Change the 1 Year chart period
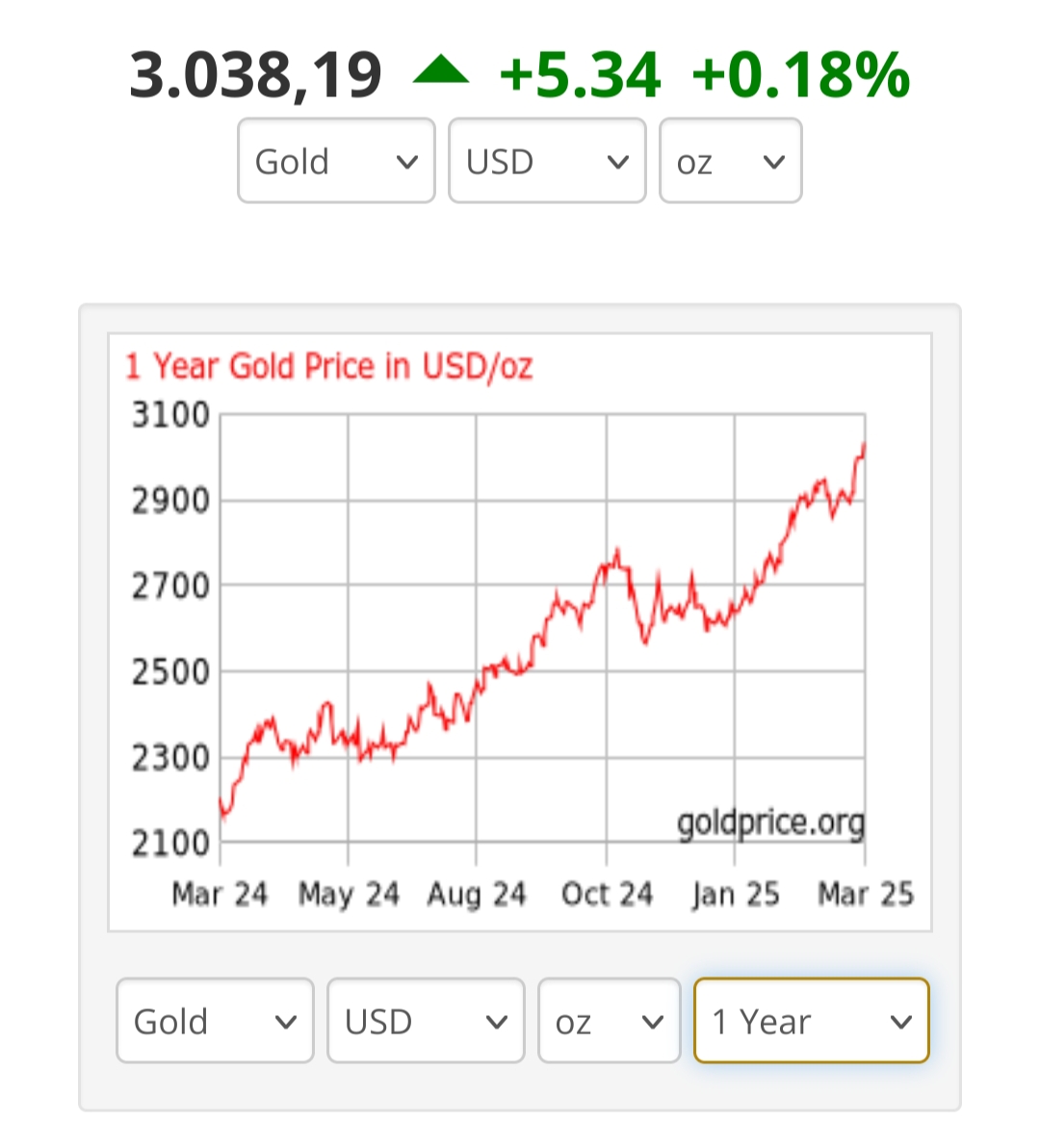 [x=811, y=1021]
